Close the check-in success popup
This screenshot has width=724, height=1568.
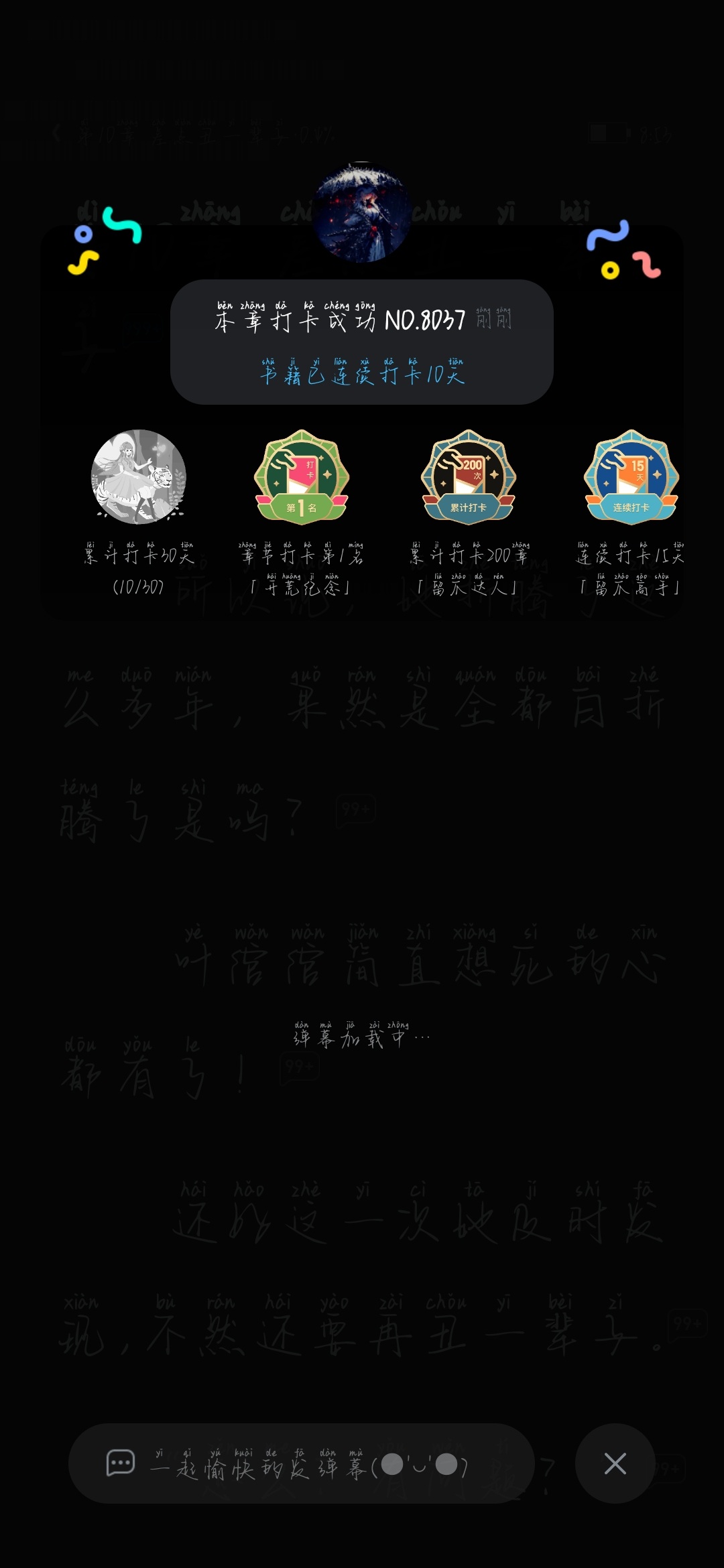(615, 1463)
